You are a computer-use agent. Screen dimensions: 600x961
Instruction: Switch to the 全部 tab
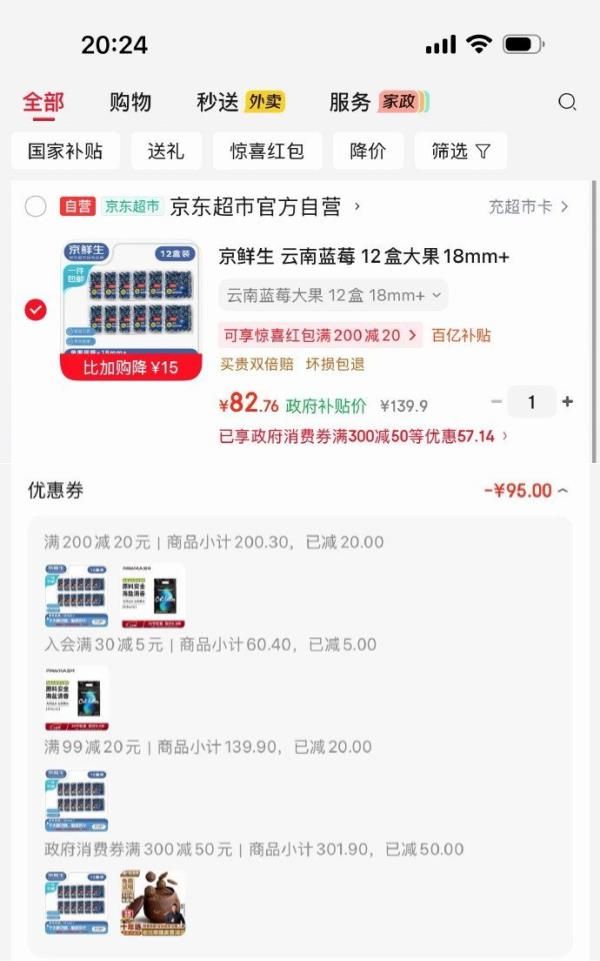43,102
